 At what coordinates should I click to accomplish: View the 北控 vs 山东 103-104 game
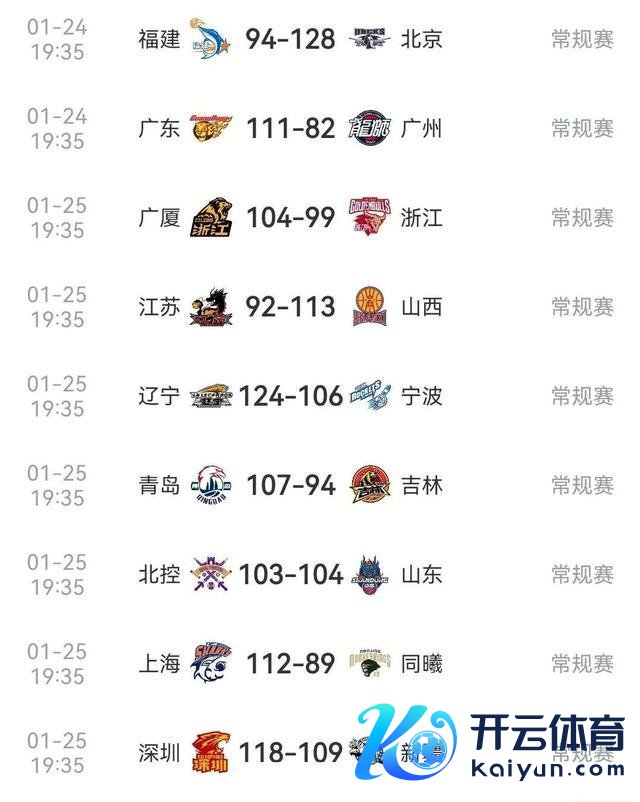click(320, 574)
